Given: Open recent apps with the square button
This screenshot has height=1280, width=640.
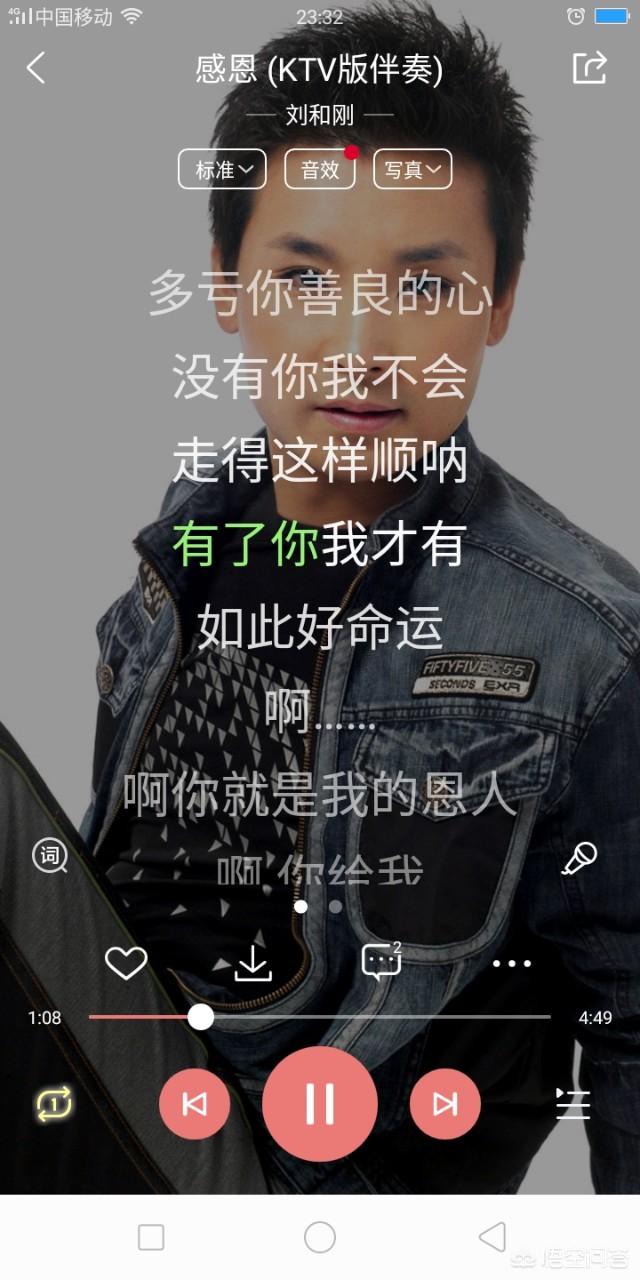Looking at the screenshot, I should pos(151,1237).
